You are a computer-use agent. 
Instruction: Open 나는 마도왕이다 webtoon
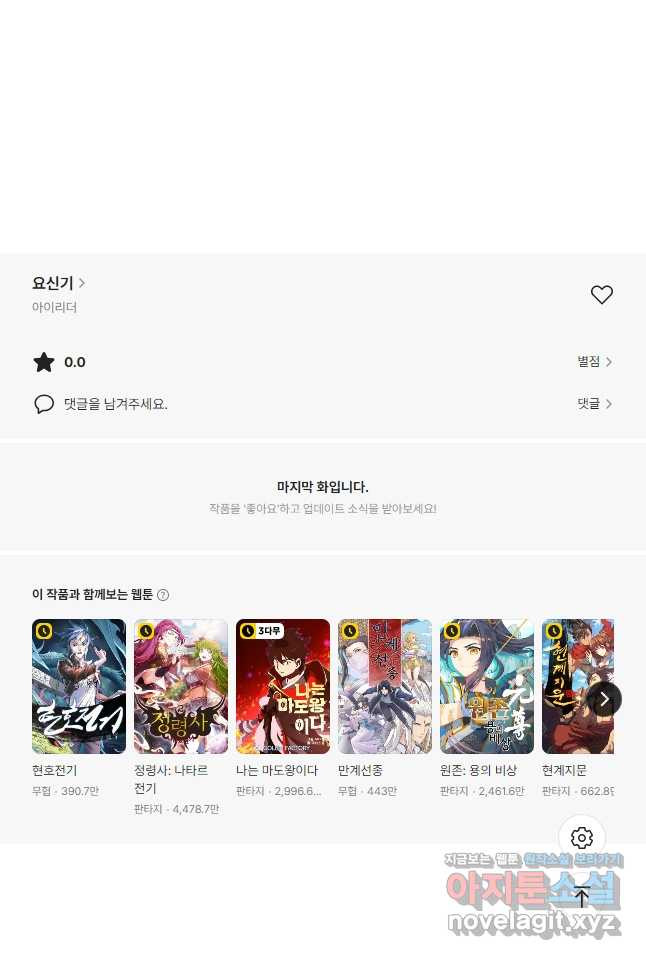pyautogui.click(x=283, y=686)
